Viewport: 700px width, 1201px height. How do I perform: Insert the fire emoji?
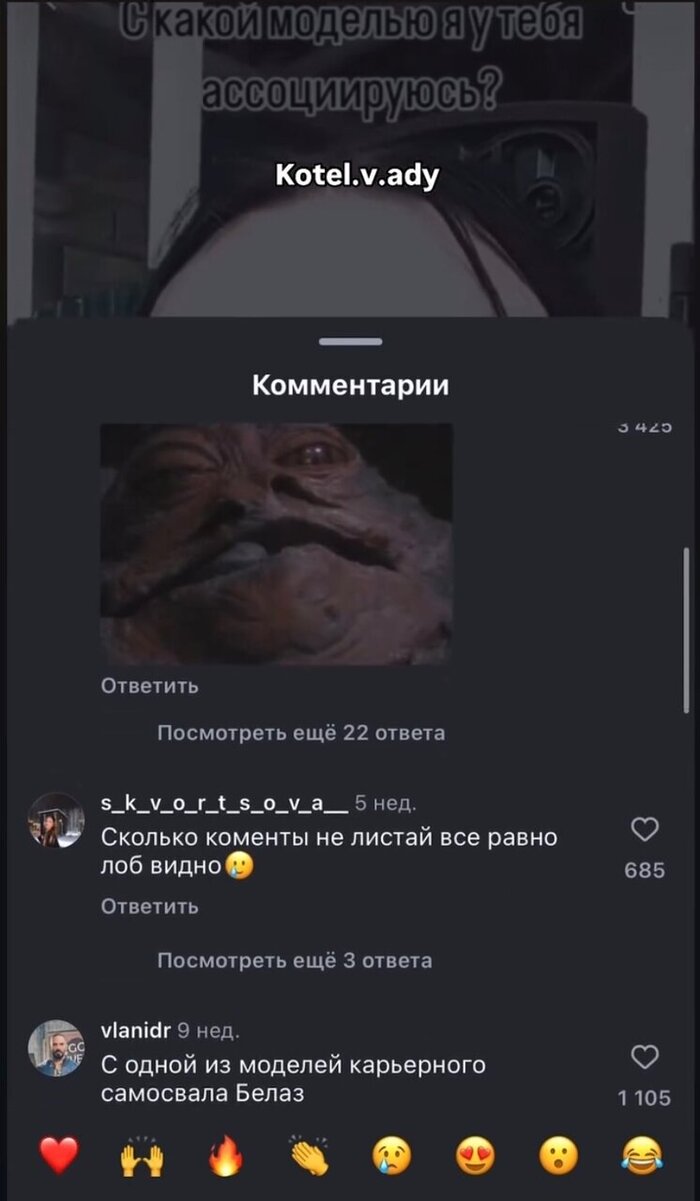[x=225, y=1156]
